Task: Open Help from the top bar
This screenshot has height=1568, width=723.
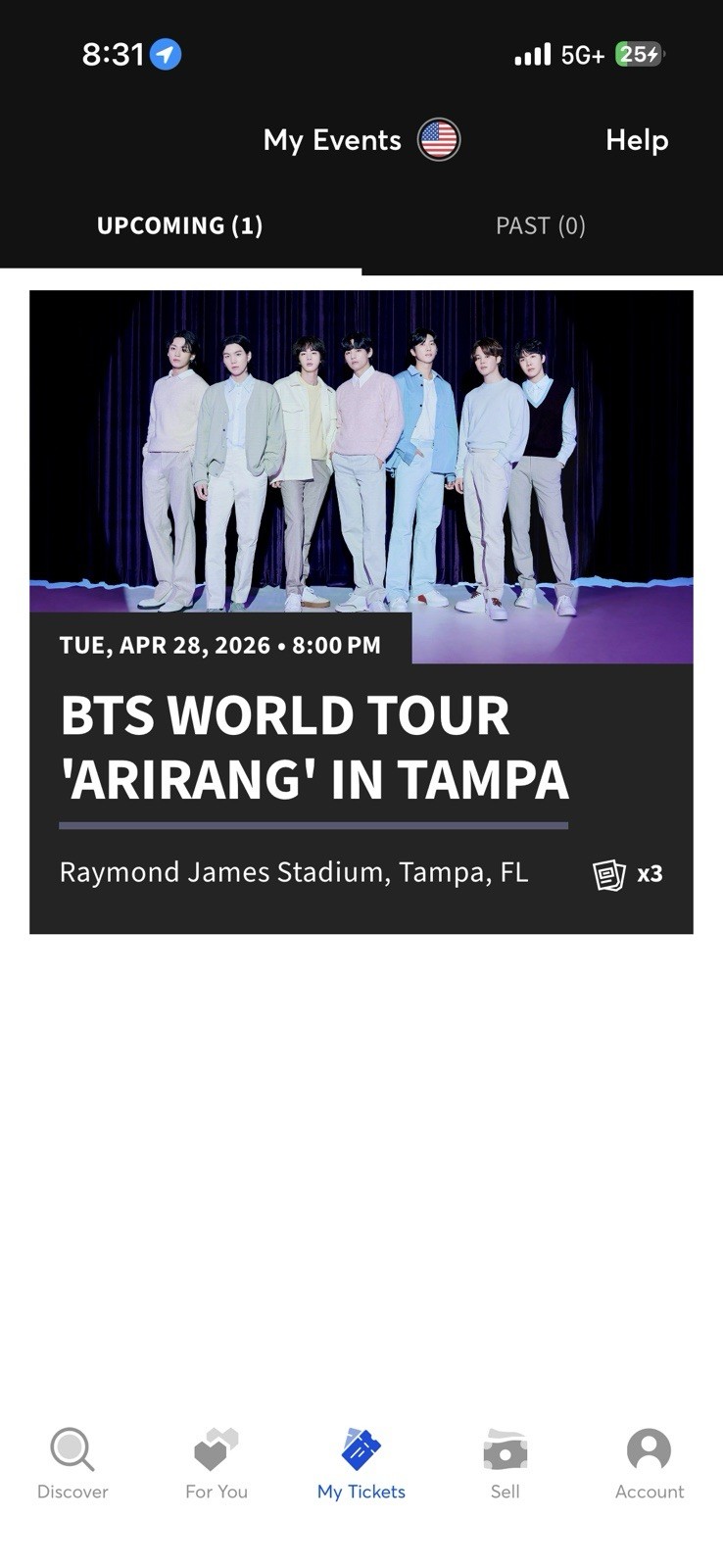Action: pyautogui.click(x=637, y=140)
